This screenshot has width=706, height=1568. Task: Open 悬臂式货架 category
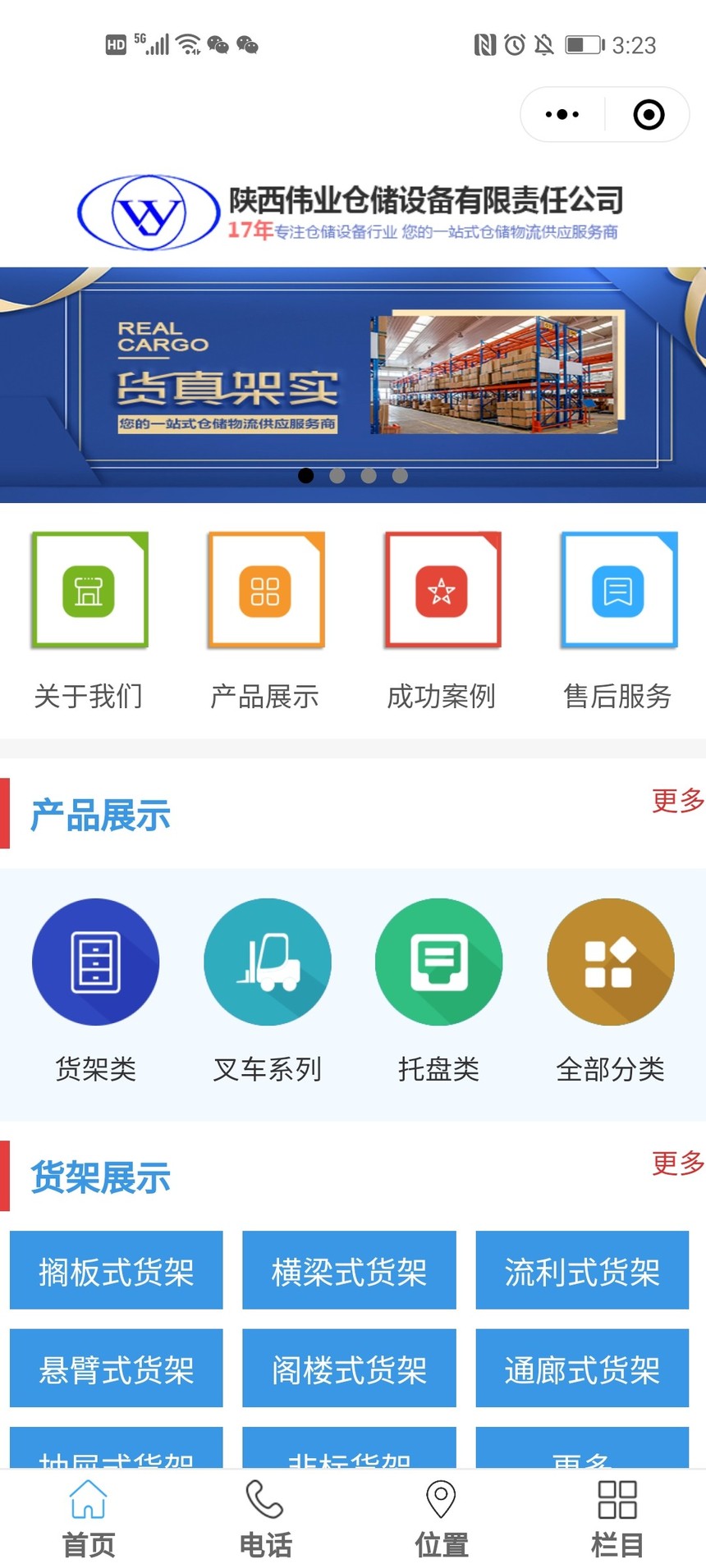click(x=117, y=1369)
